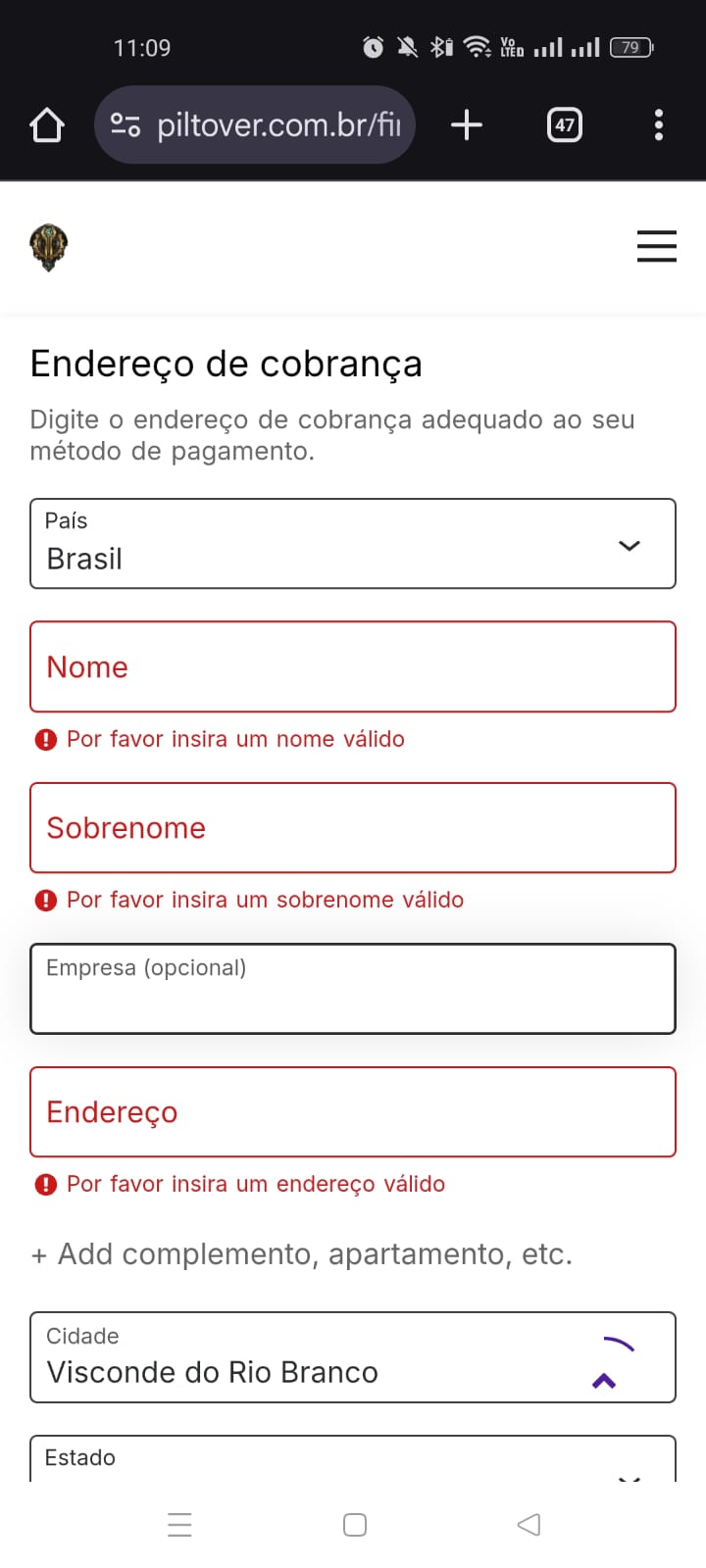The image size is (706, 1568).
Task: Open the browser overflow menu
Action: 659,124
